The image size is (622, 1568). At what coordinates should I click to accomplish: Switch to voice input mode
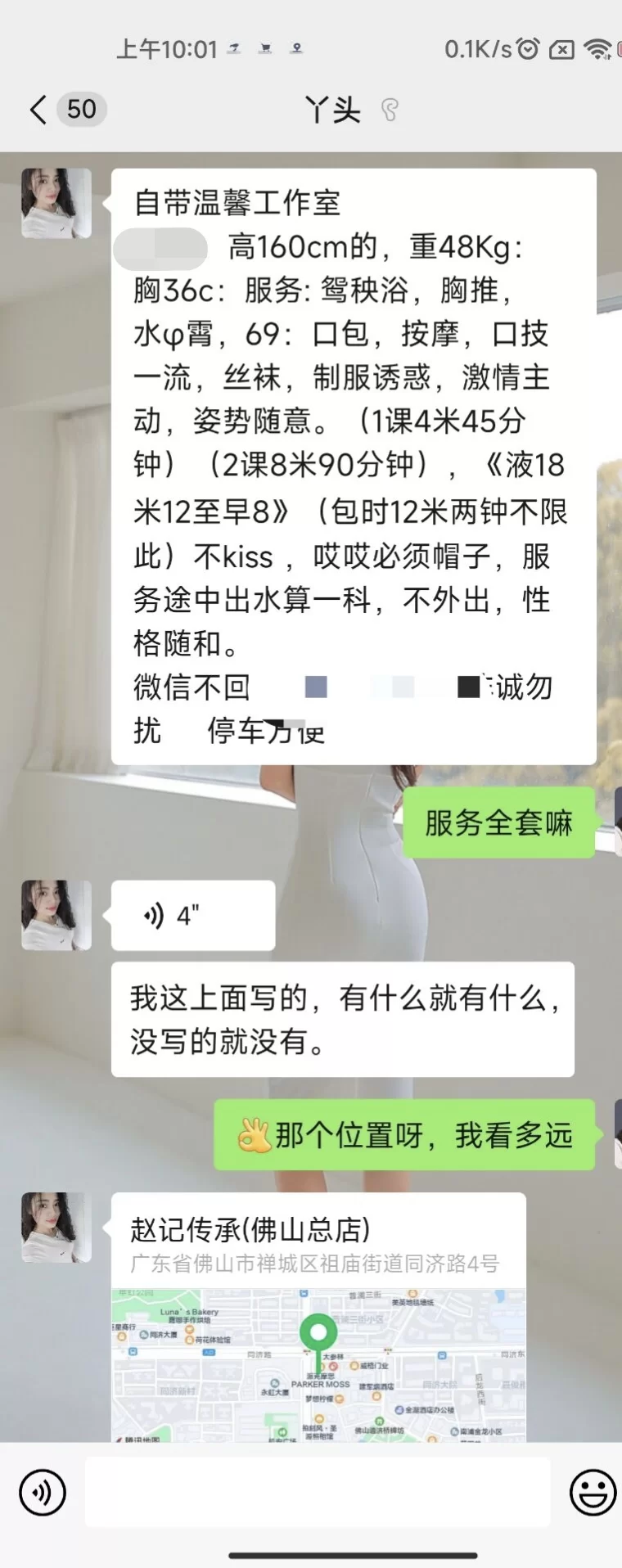(x=42, y=1492)
